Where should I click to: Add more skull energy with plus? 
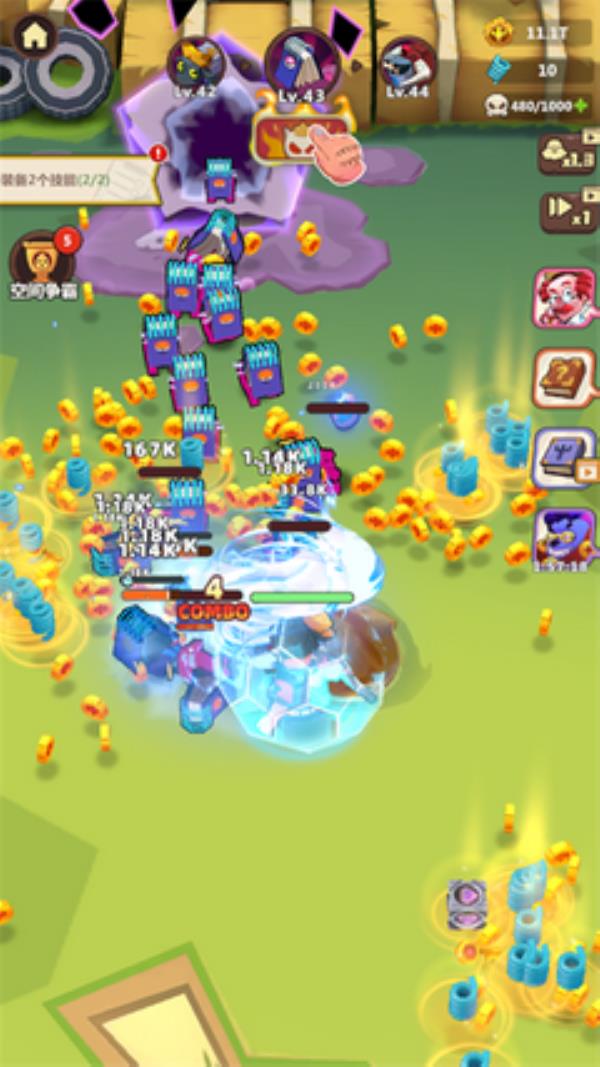580,107
